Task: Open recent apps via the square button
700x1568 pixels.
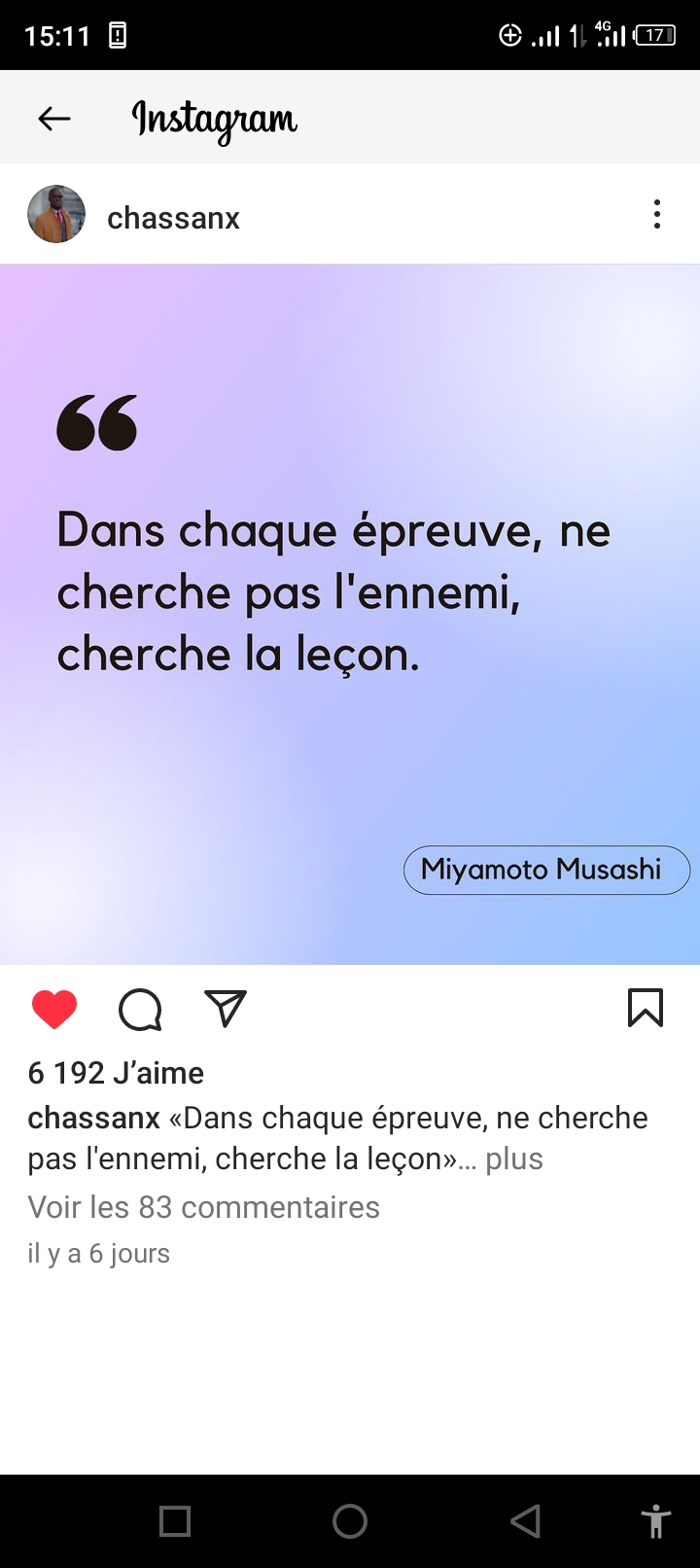Action: coord(175,1521)
